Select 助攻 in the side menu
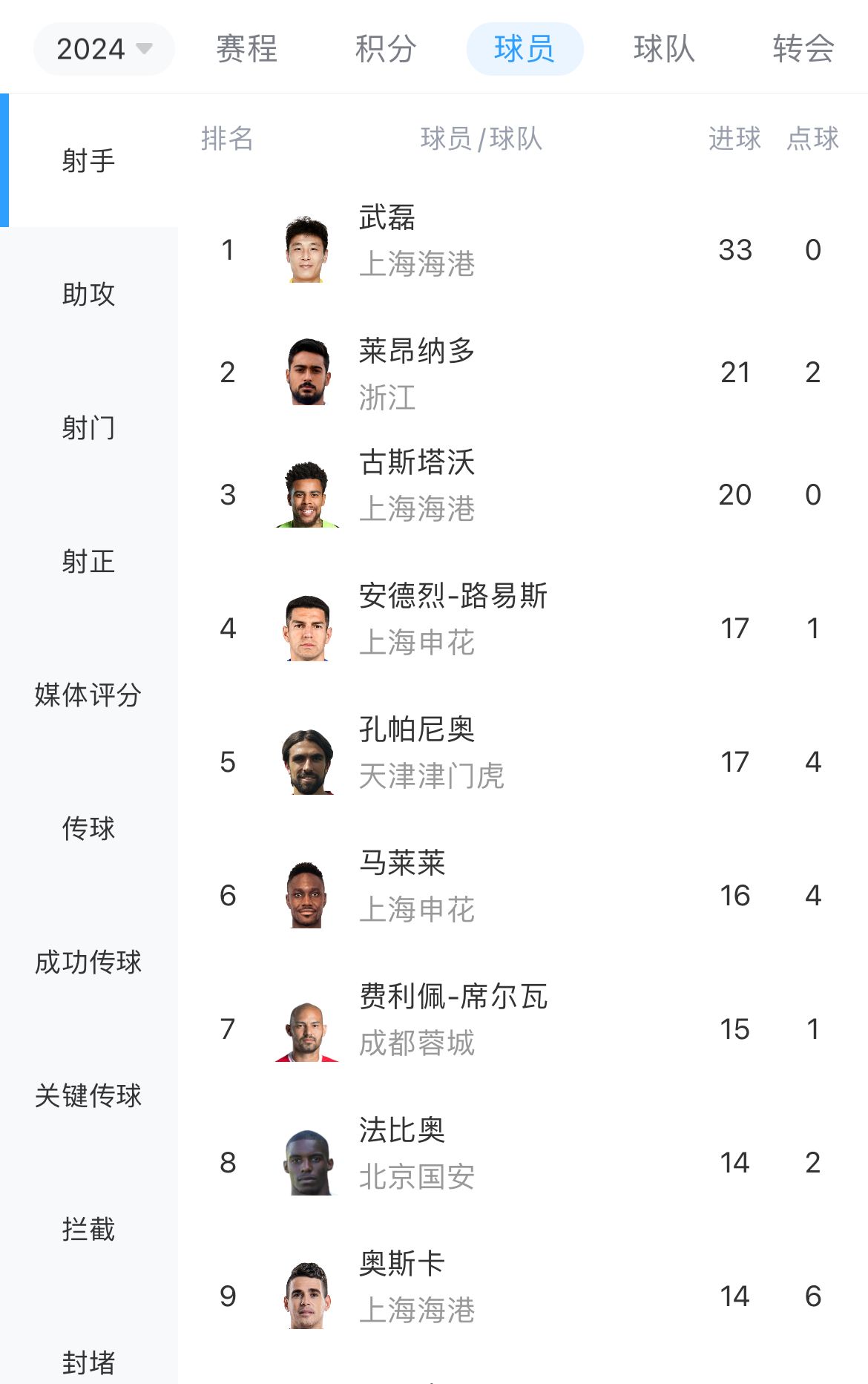The height and width of the screenshot is (1384, 868). tap(89, 294)
